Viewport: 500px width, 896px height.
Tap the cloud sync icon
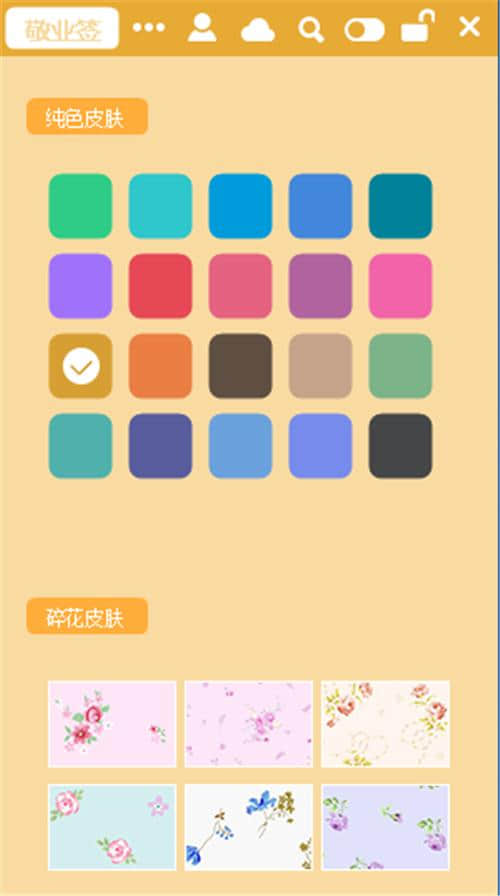click(x=258, y=30)
